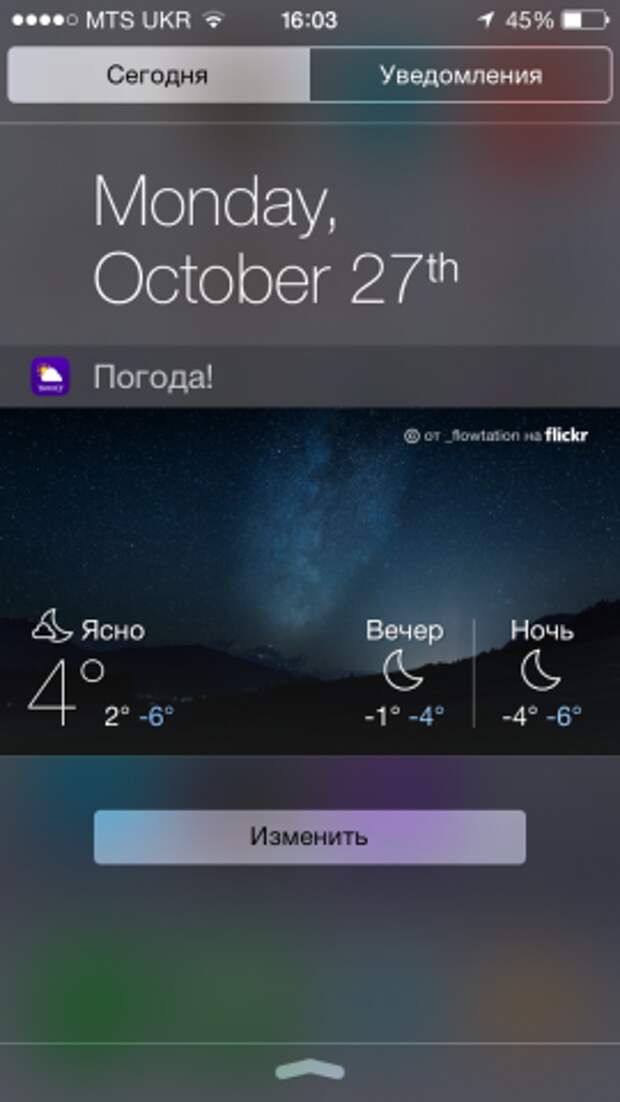The image size is (620, 1102).
Task: Switch to the Уведомления tab
Action: point(460,75)
